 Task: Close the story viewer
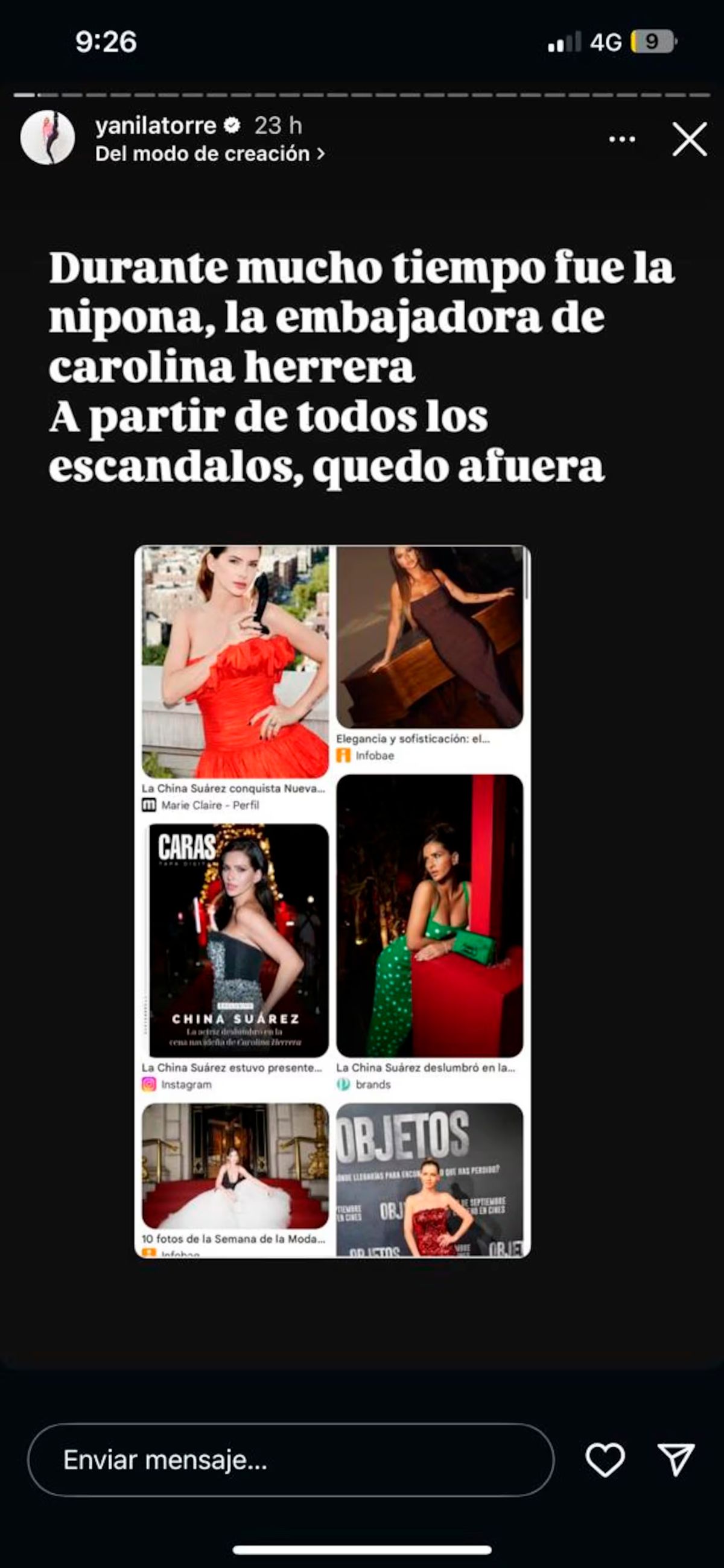pos(689,139)
